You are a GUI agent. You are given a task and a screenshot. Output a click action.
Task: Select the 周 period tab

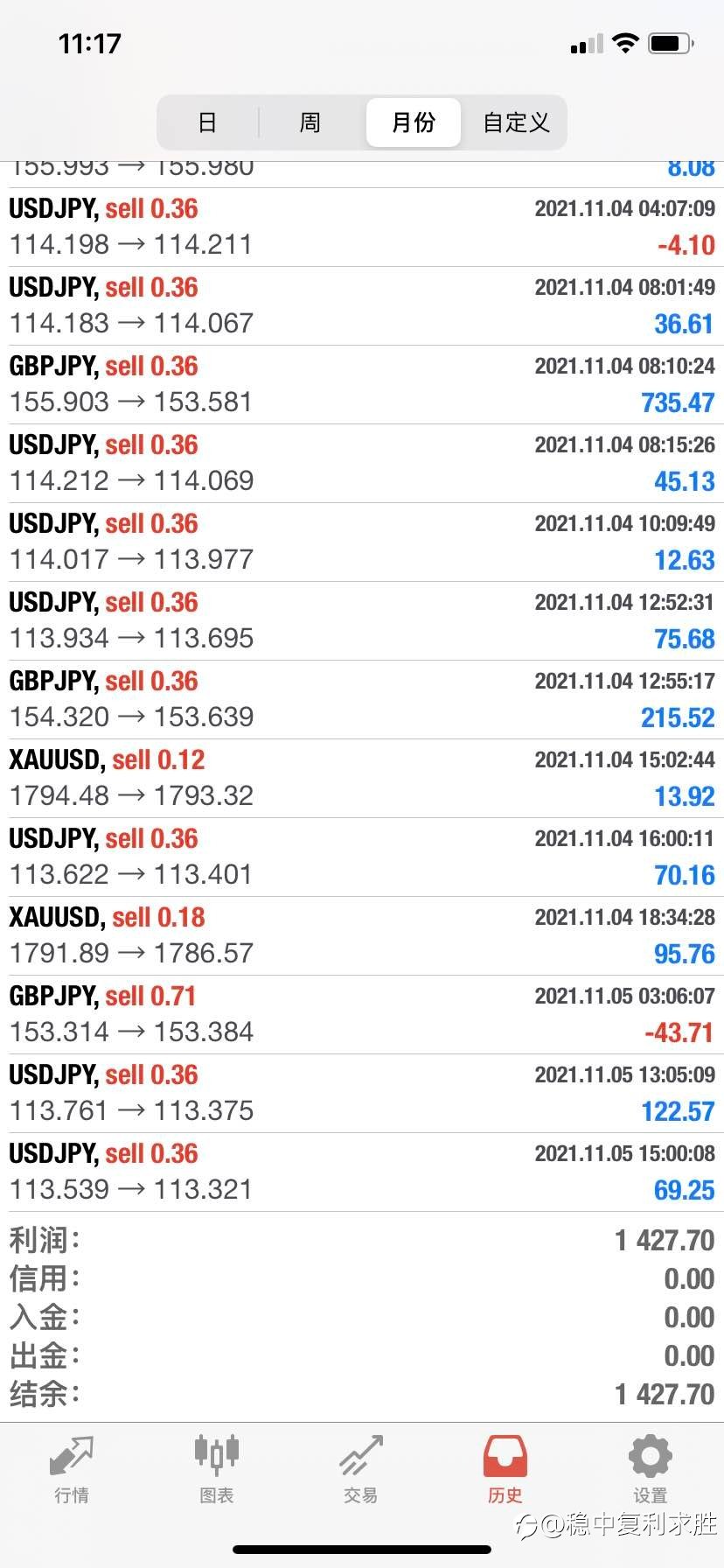point(310,122)
